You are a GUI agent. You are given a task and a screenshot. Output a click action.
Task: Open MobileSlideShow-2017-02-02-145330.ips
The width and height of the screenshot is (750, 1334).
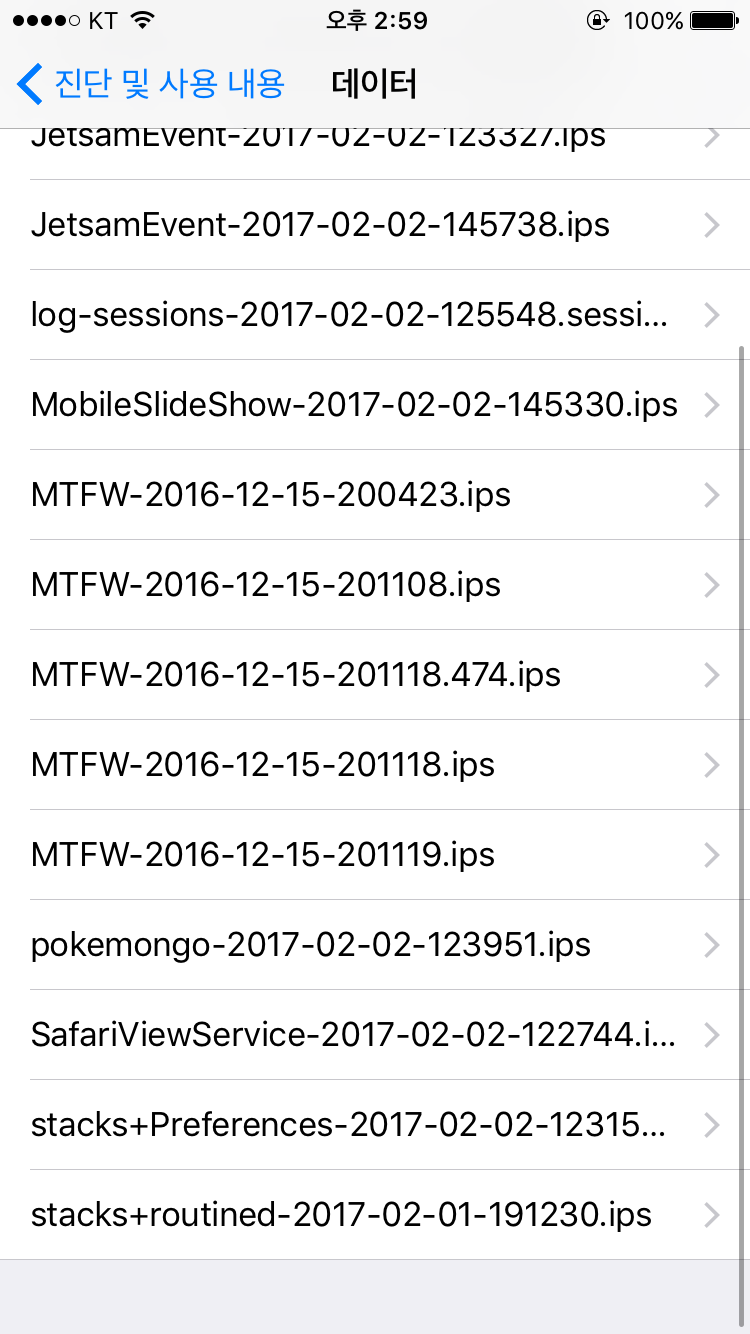pos(375,405)
